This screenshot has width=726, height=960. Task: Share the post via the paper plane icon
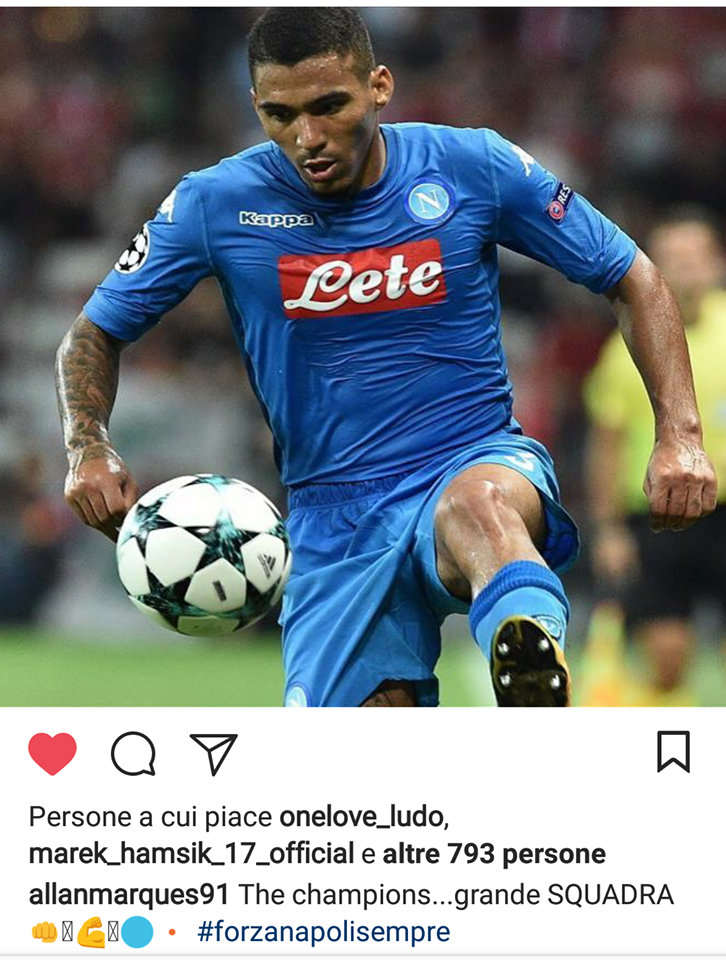click(x=213, y=754)
